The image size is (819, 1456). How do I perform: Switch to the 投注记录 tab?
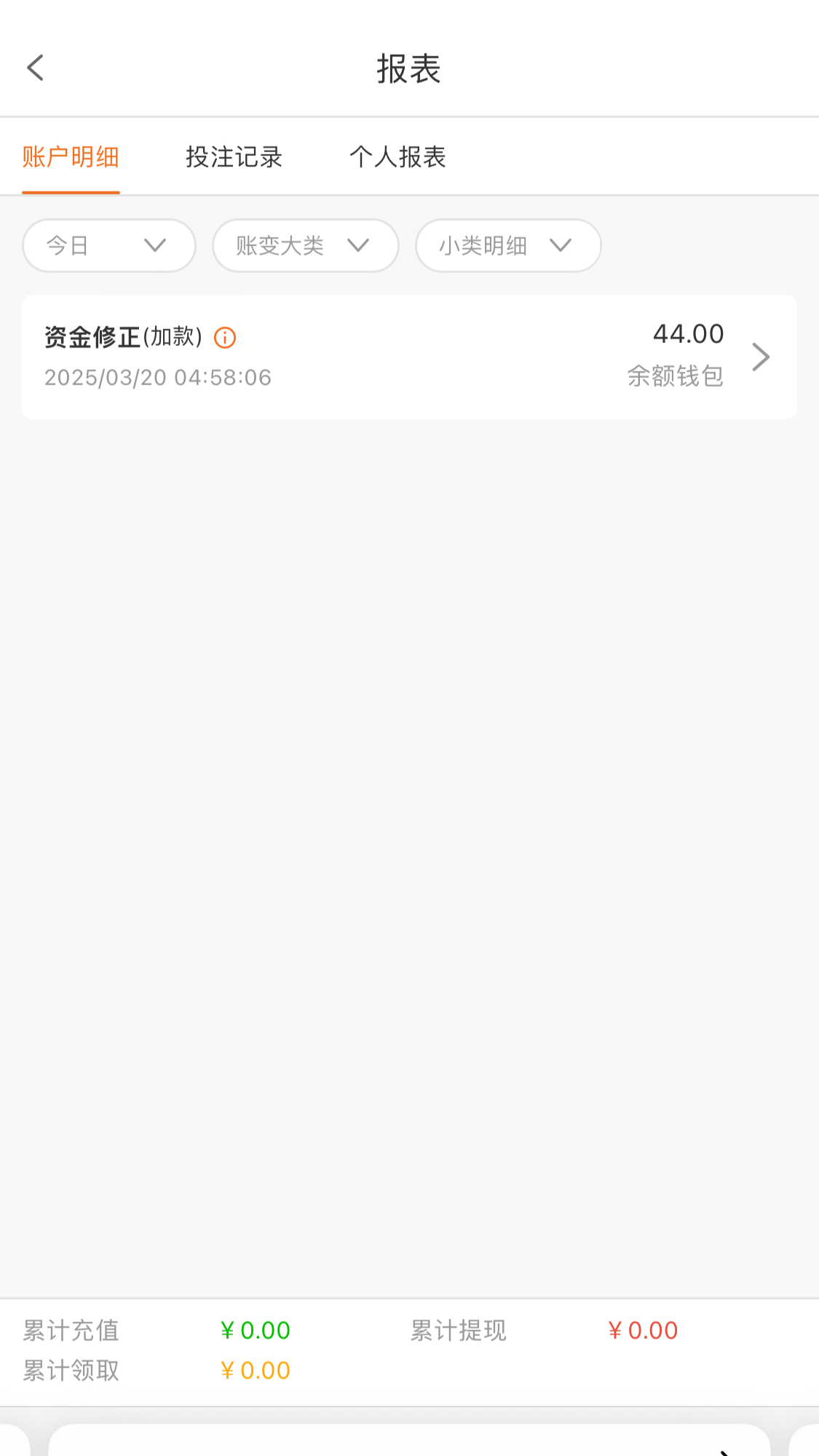pyautogui.click(x=234, y=157)
